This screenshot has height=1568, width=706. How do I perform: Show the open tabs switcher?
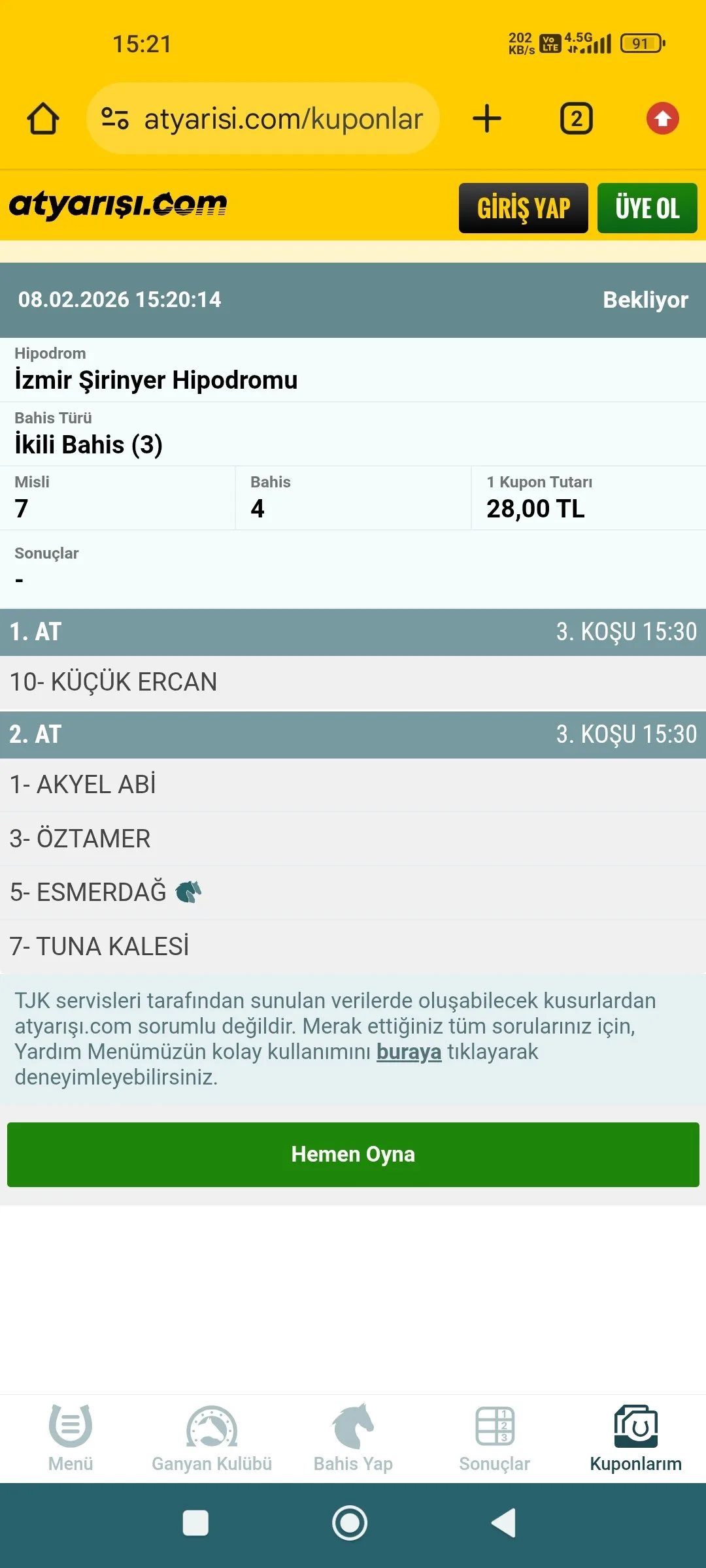pyautogui.click(x=576, y=119)
